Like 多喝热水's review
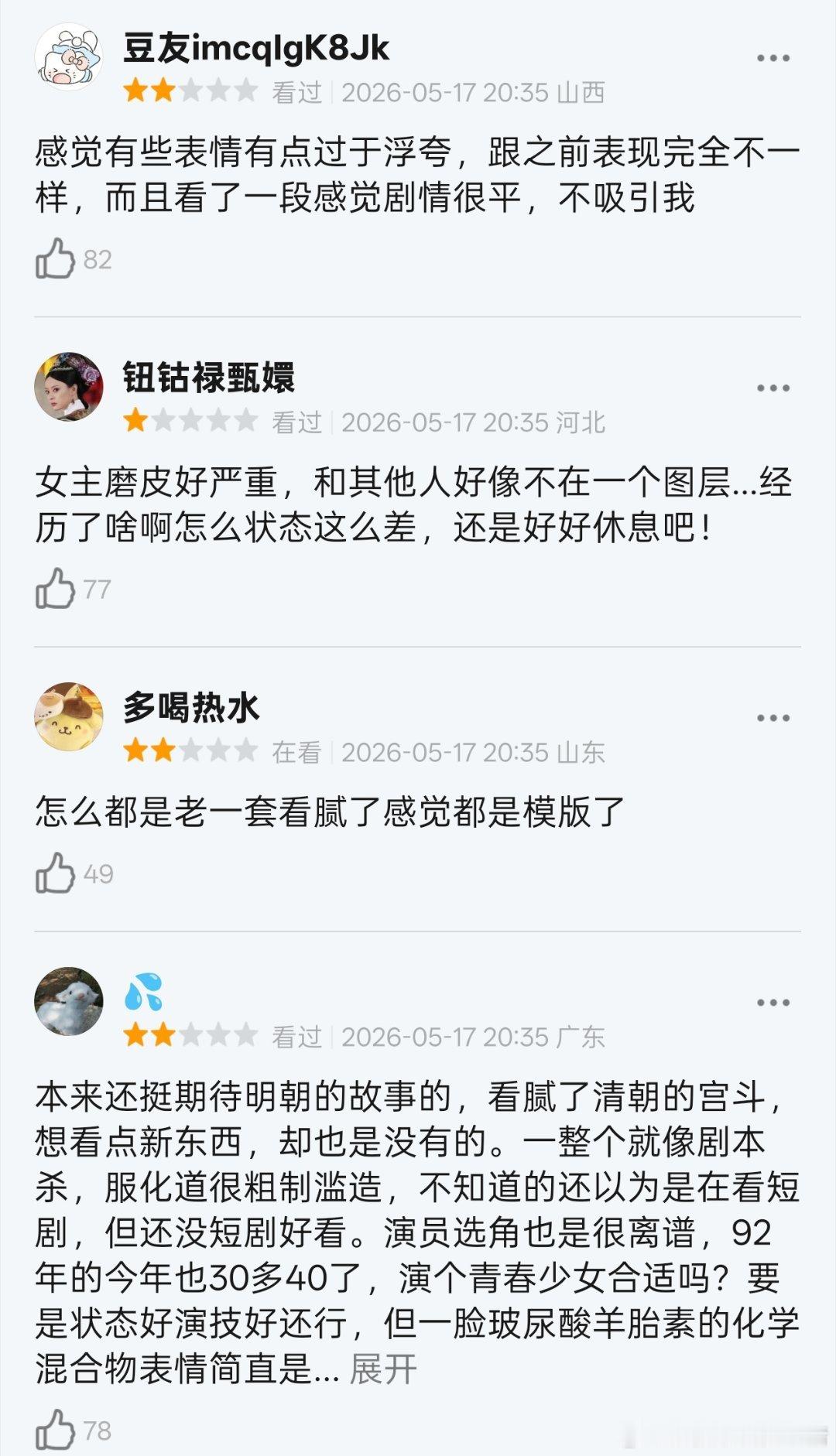836x1456 pixels. tap(55, 873)
